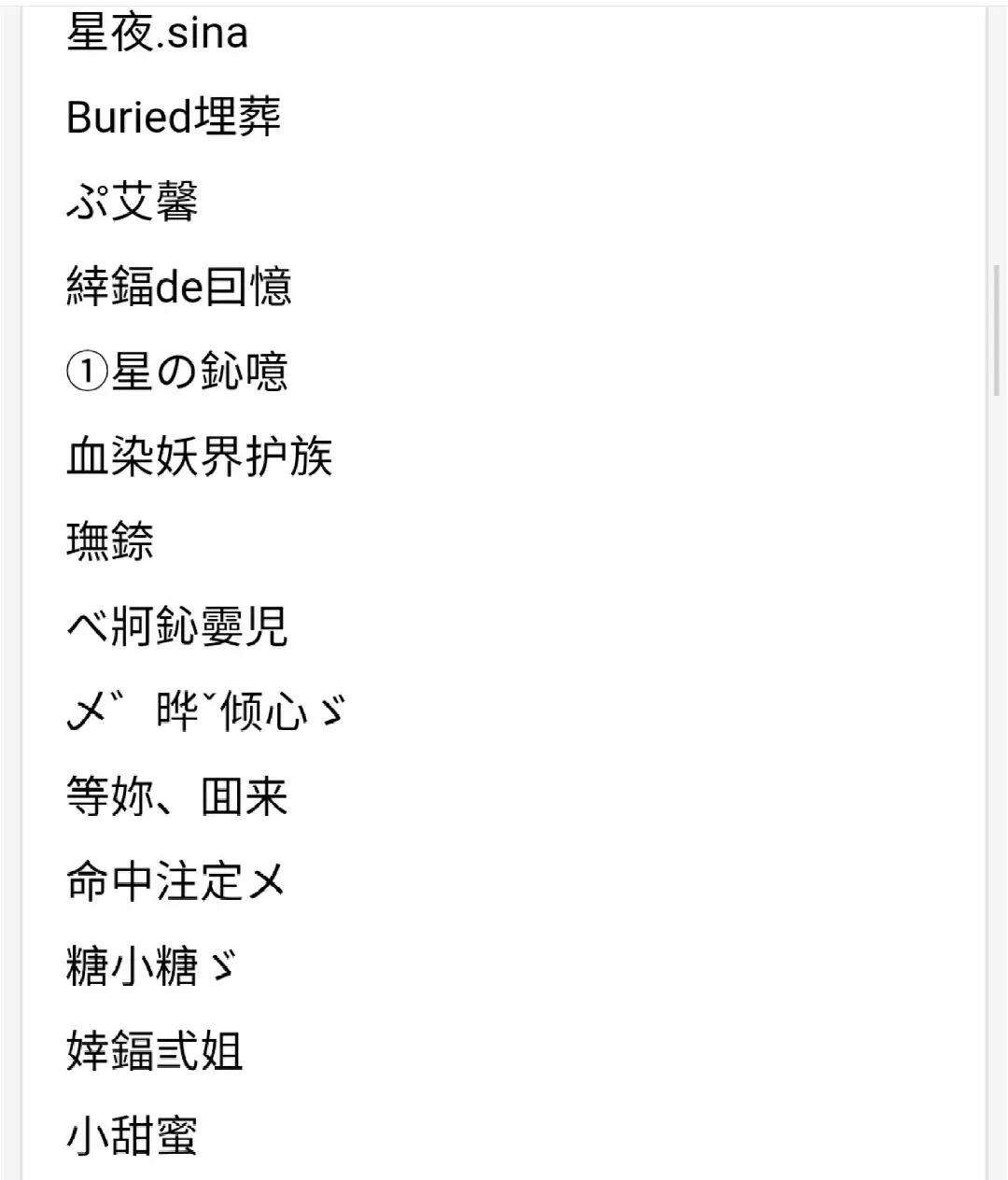Choose 等妳、囬来 from the list

(x=177, y=797)
